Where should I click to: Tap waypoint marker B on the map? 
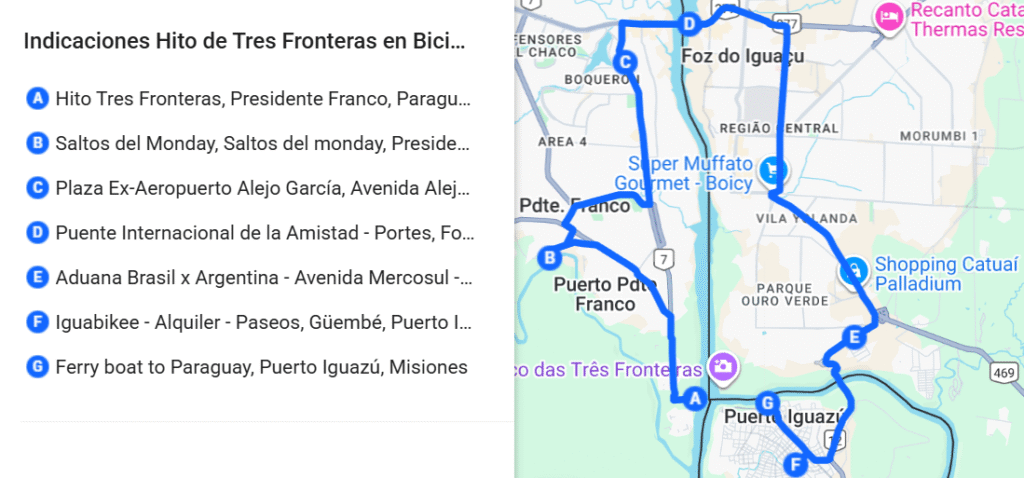click(549, 258)
